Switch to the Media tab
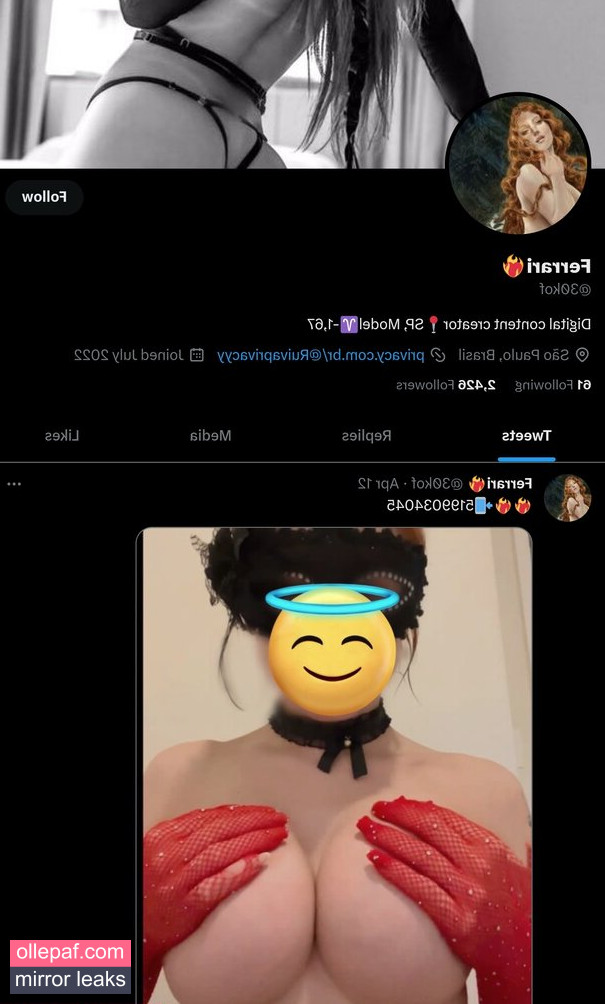The height and width of the screenshot is (1004, 605). [211, 436]
